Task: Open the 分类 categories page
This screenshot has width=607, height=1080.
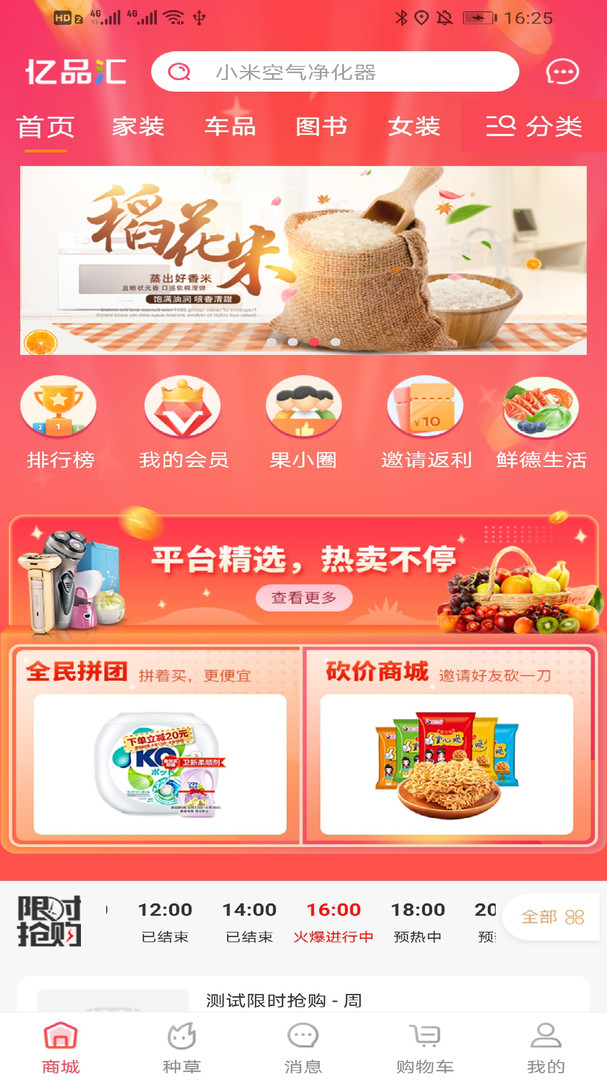Action: 534,127
